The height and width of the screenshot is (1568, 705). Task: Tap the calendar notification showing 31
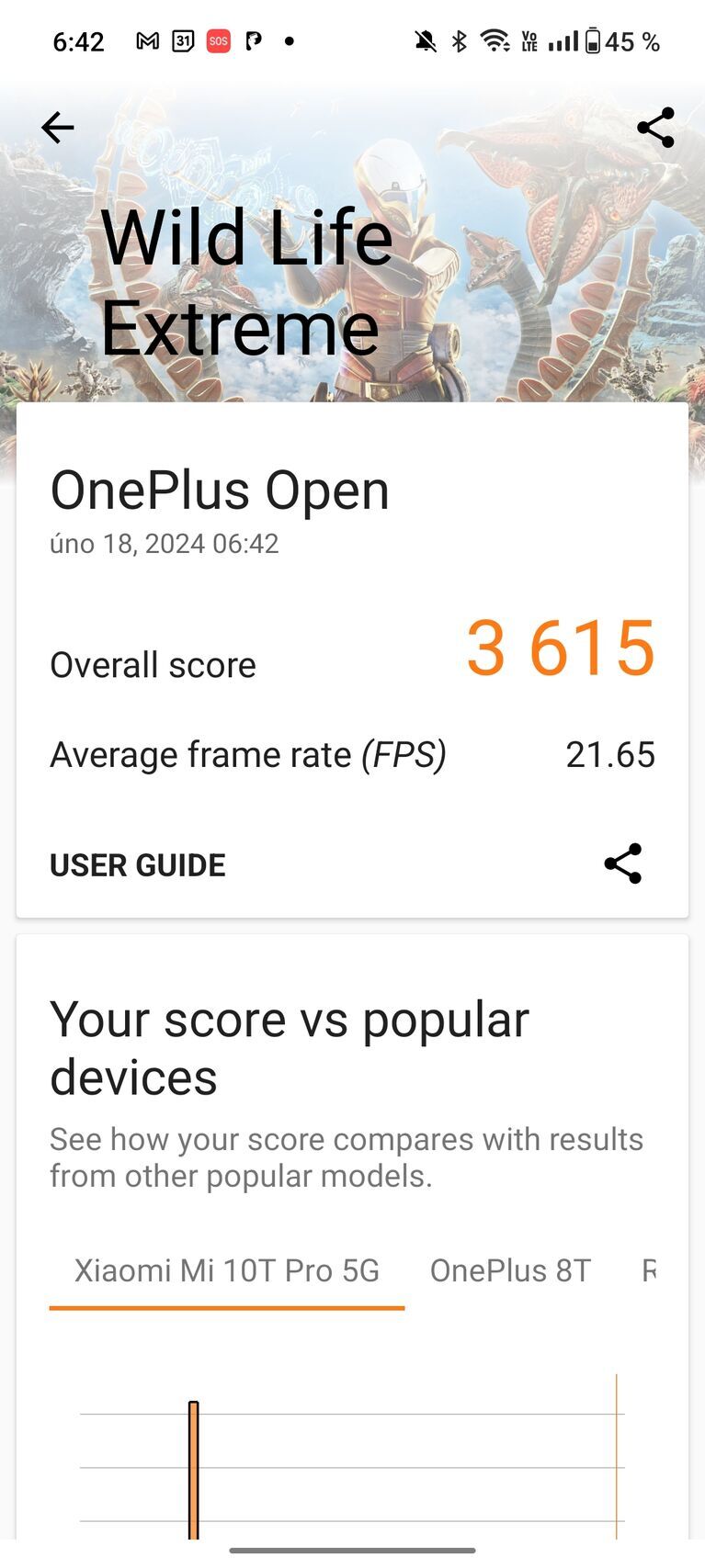[183, 40]
